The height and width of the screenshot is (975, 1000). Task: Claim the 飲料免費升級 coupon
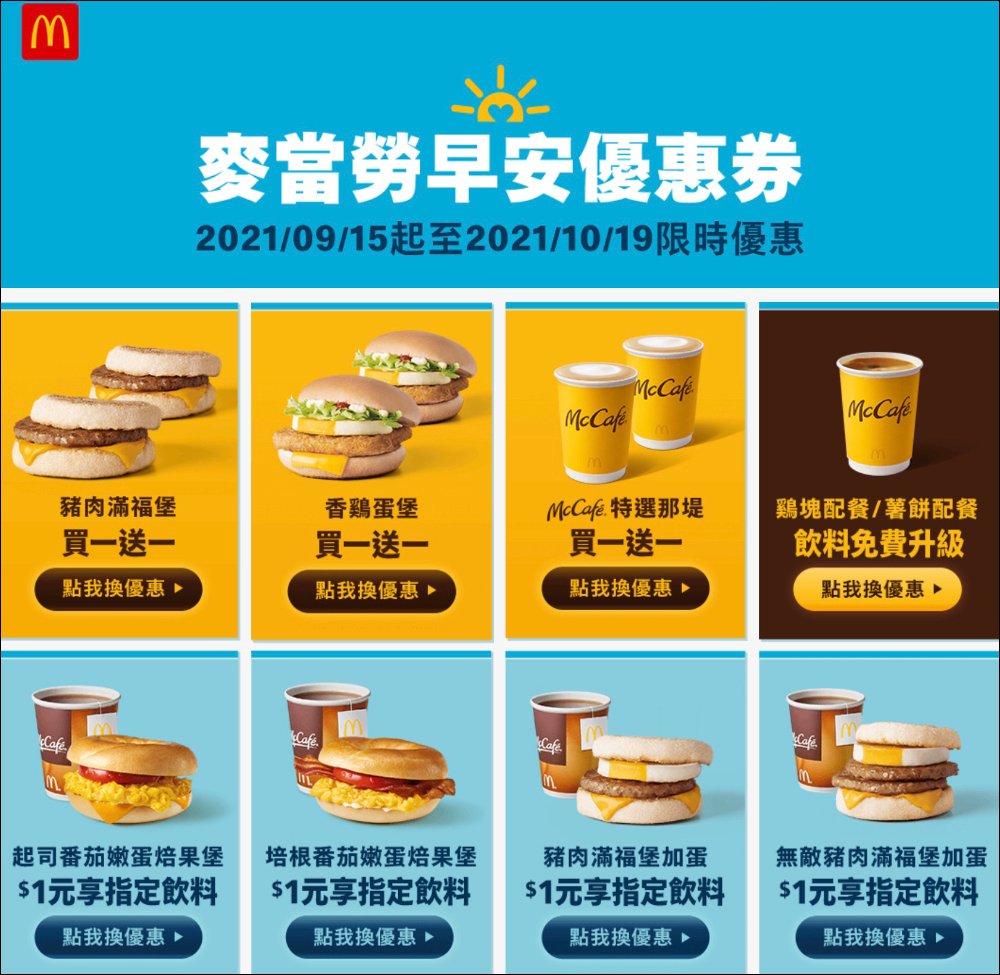877,589
